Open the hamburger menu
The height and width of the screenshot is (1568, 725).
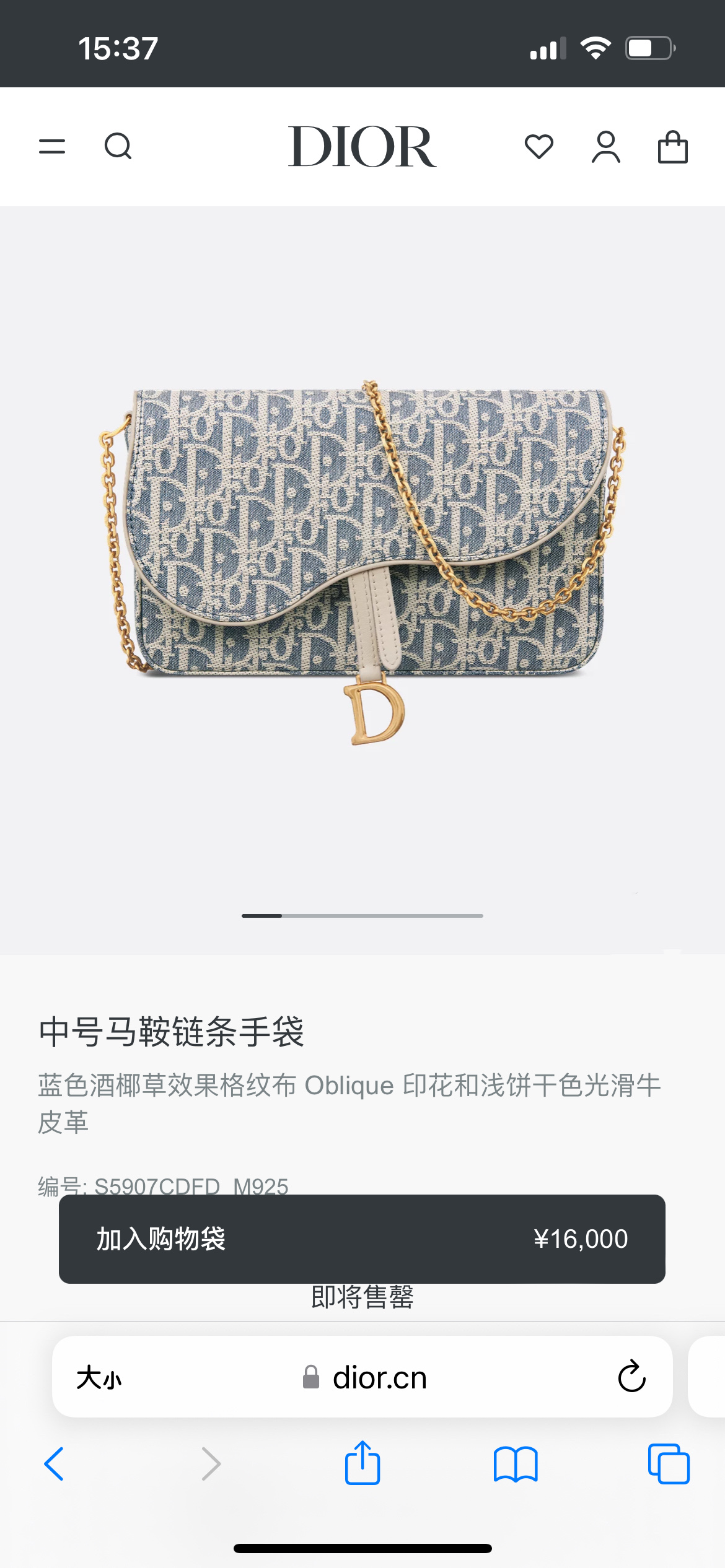[52, 147]
